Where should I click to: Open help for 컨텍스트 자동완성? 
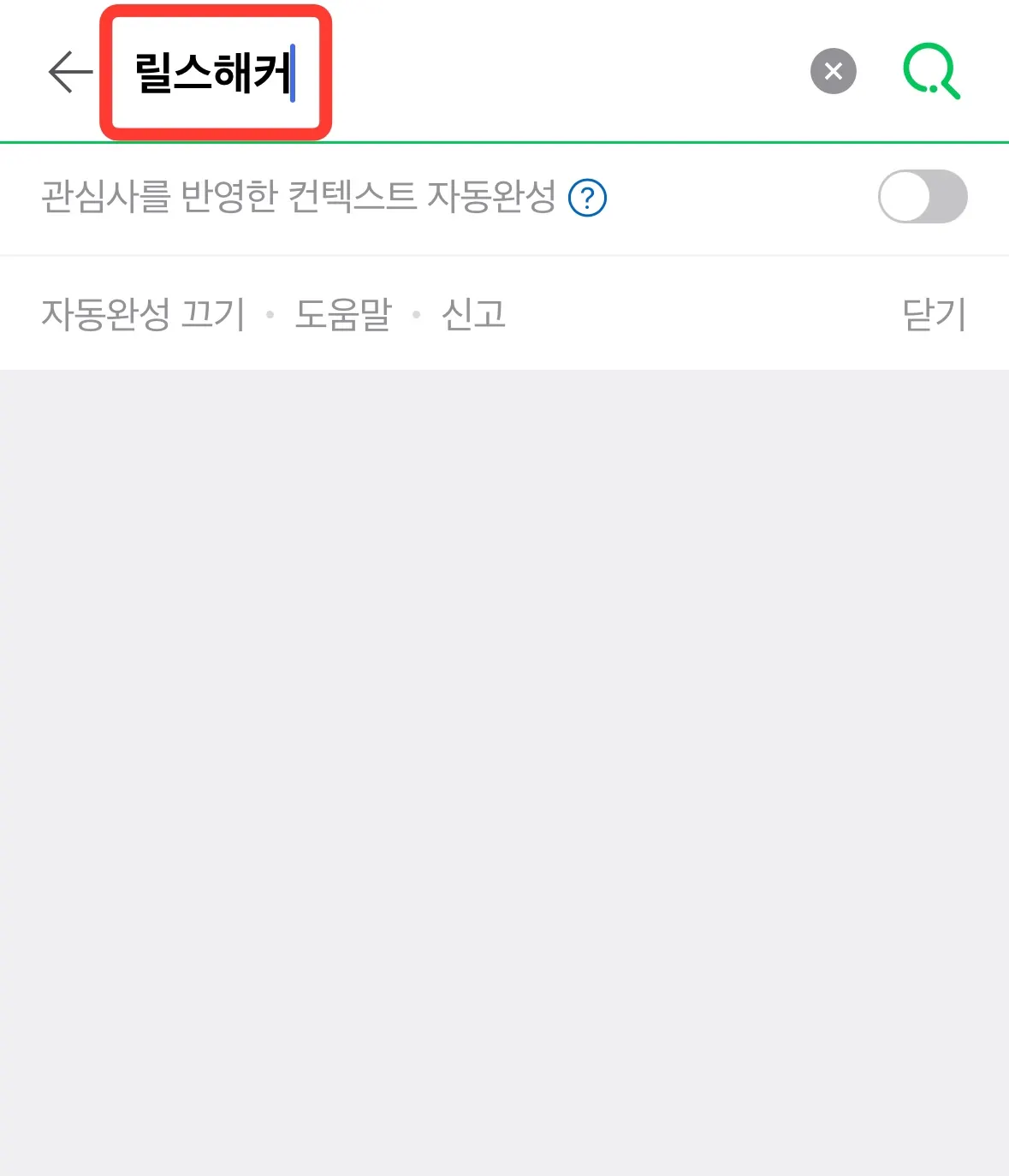[587, 198]
